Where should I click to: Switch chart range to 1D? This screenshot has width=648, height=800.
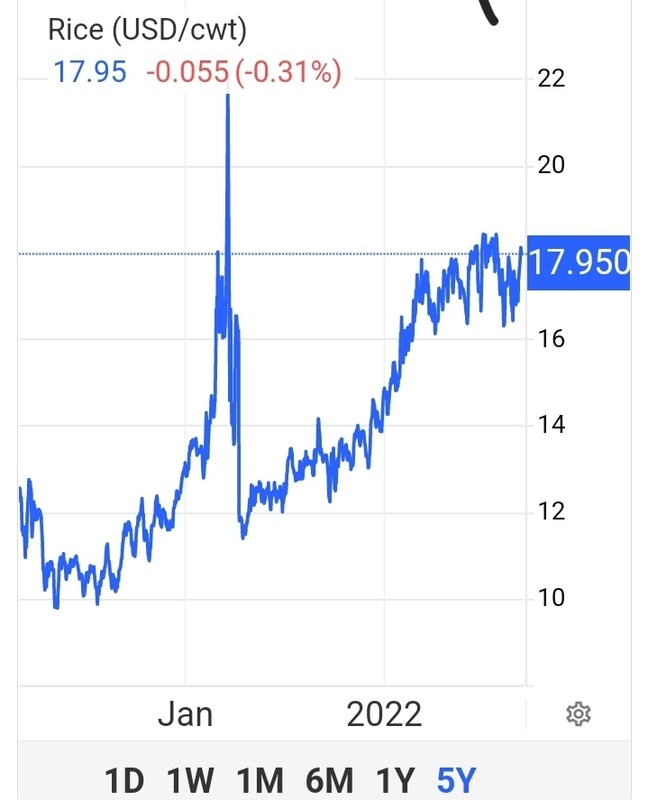point(124,779)
